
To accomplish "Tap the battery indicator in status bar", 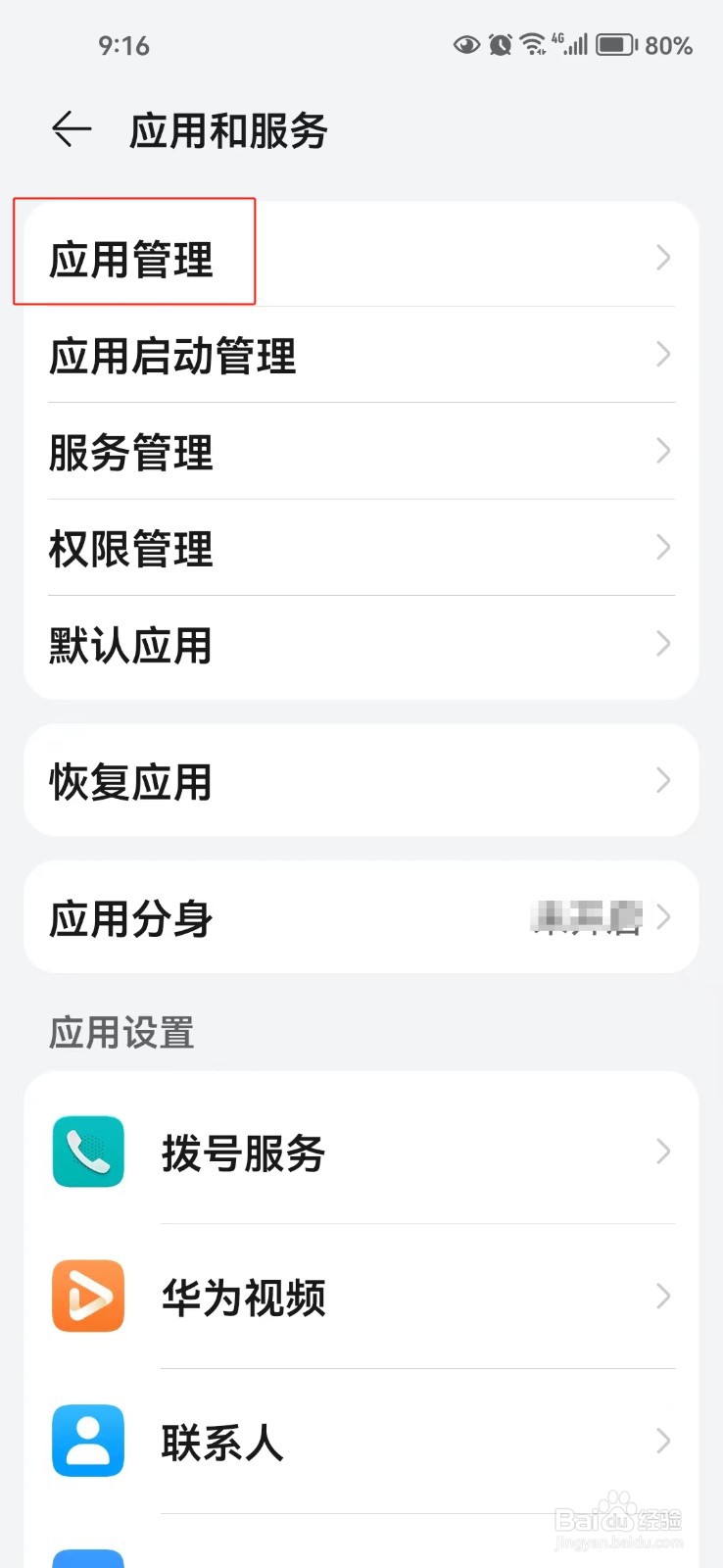I will coord(615,44).
